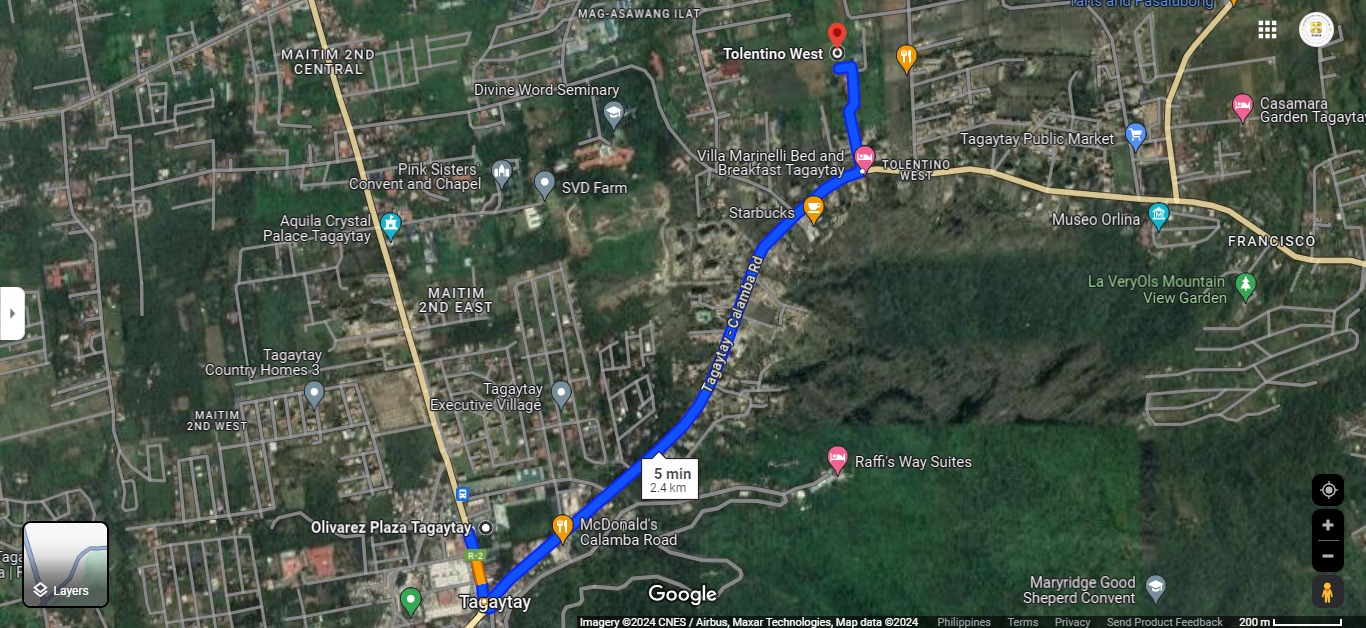Select Casamara Garden Tagaytay marker
This screenshot has height=628, width=1366.
point(1242,107)
